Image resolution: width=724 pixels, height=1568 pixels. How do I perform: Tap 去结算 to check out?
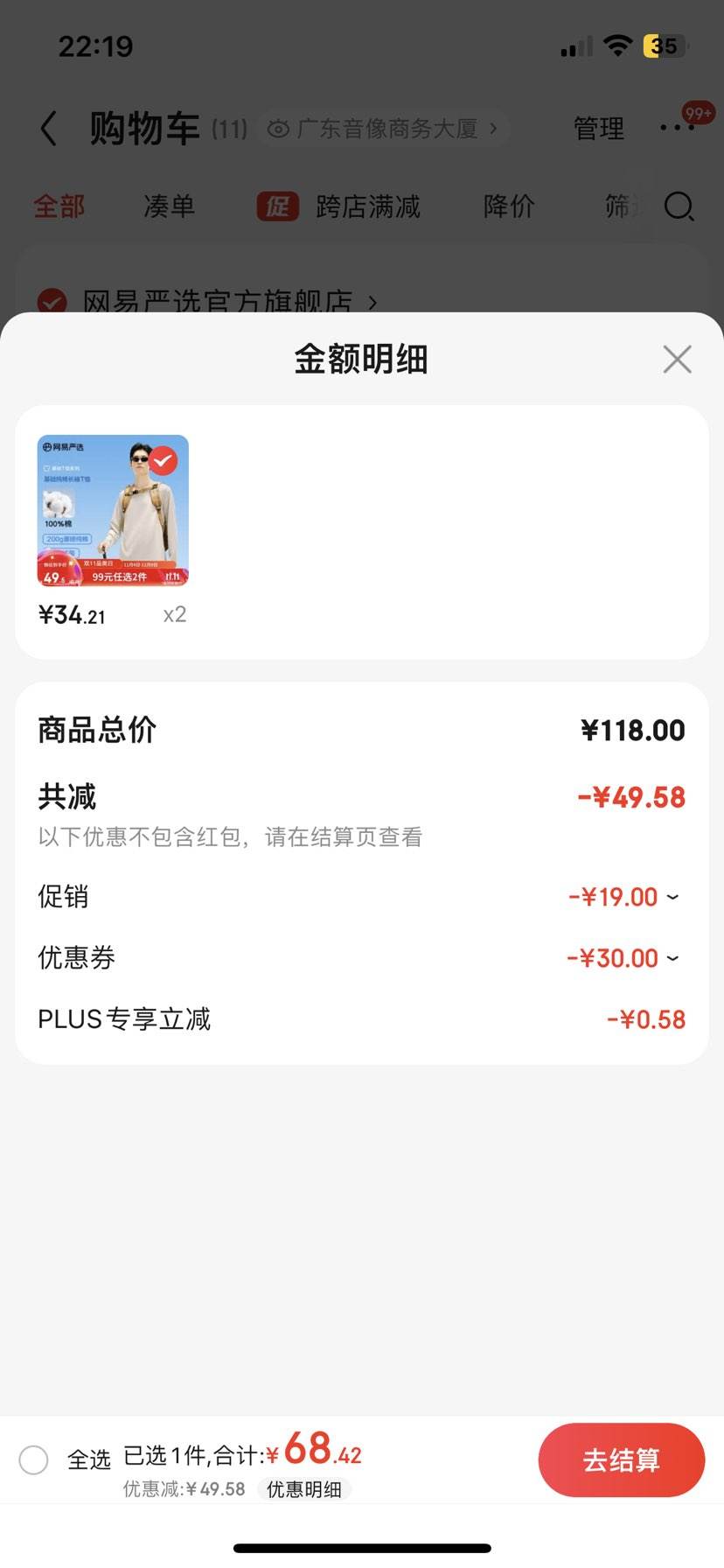tap(622, 1459)
